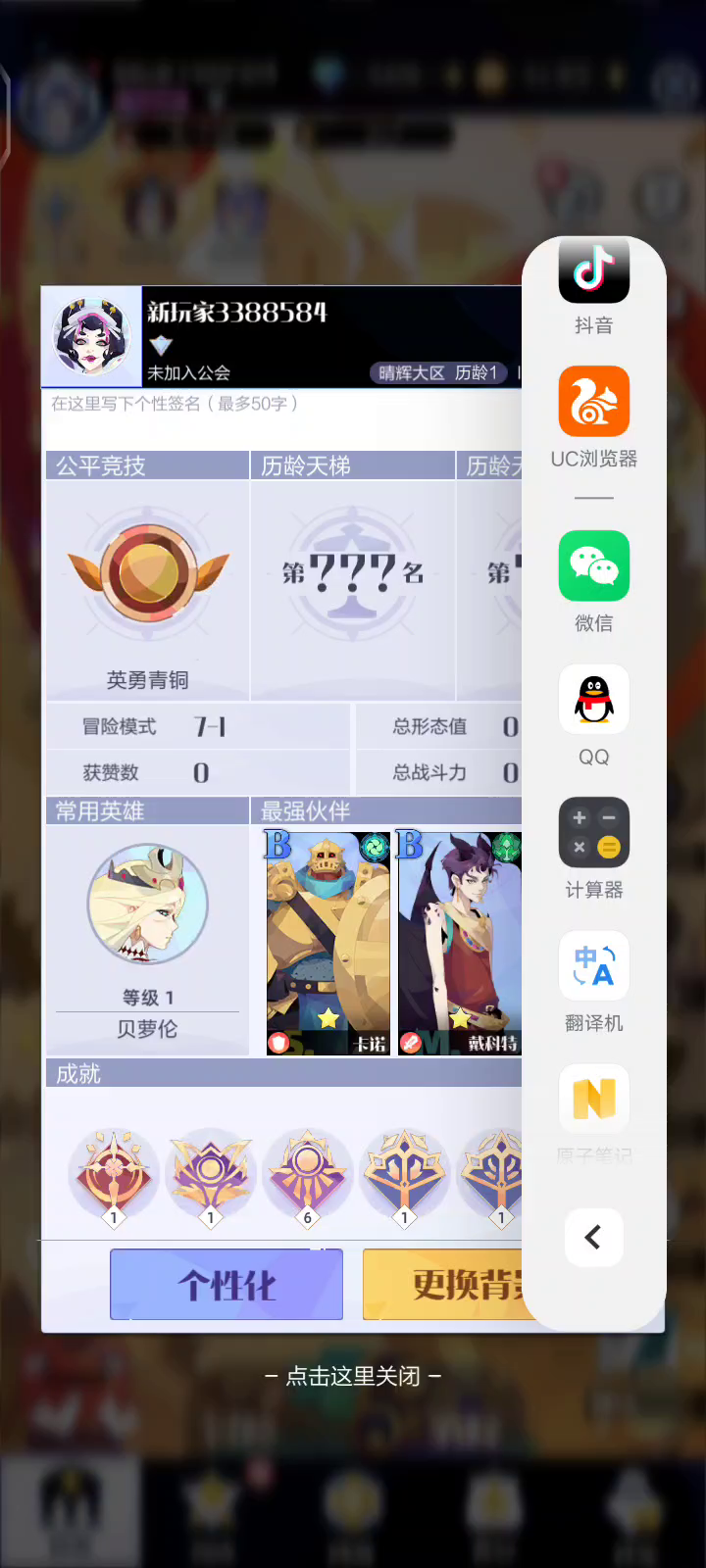The height and width of the screenshot is (1568, 706).
Task: View the 卡诺 partner card
Action: point(328,943)
